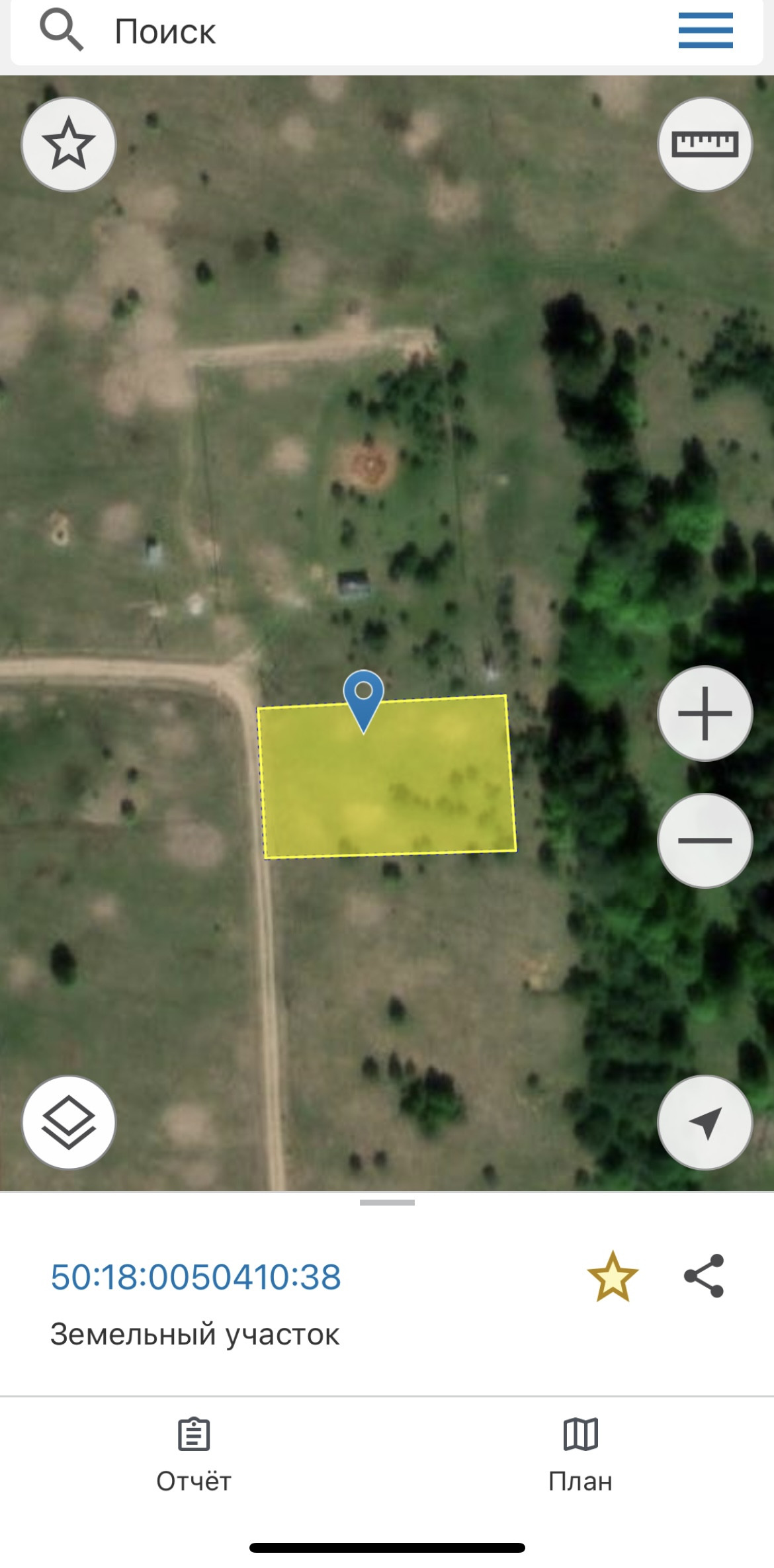Activate the ruler measurement tool
Image resolution: width=774 pixels, height=1568 pixels.
705,144
